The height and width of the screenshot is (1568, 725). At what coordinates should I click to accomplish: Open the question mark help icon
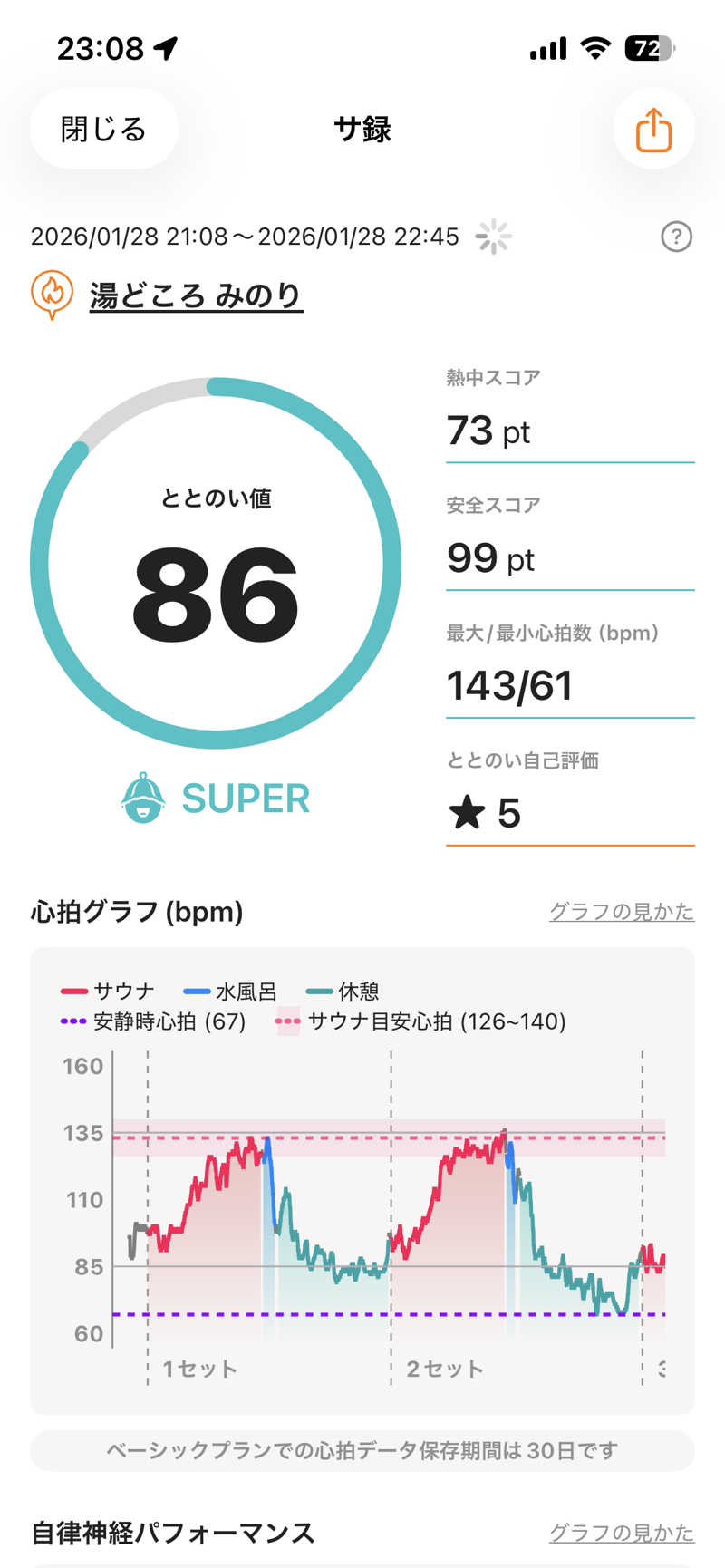pos(676,237)
